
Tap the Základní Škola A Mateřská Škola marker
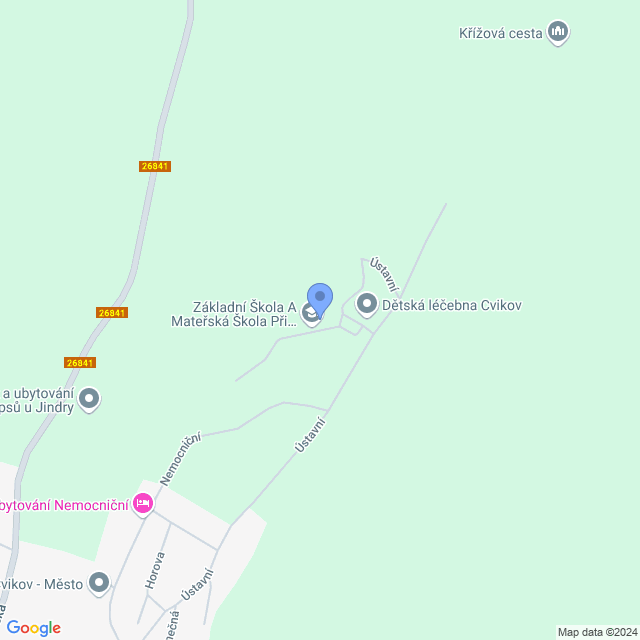pyautogui.click(x=310, y=318)
